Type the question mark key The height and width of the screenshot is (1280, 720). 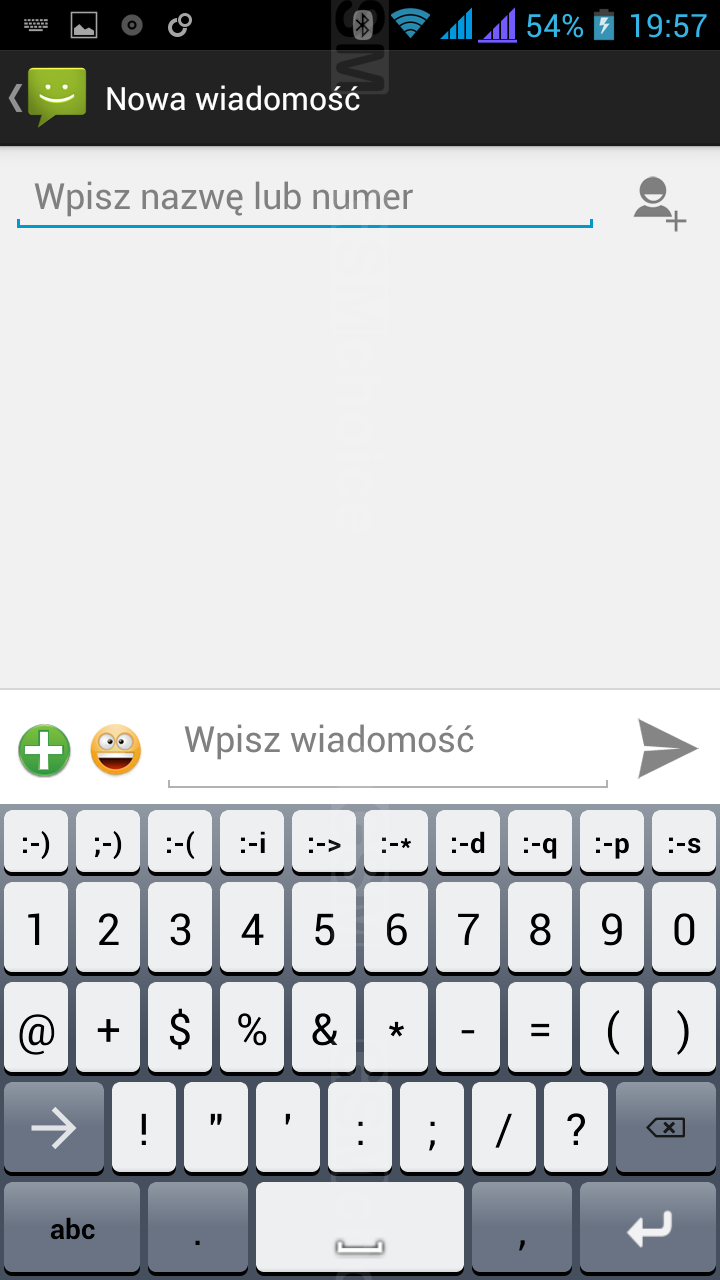[575, 1127]
